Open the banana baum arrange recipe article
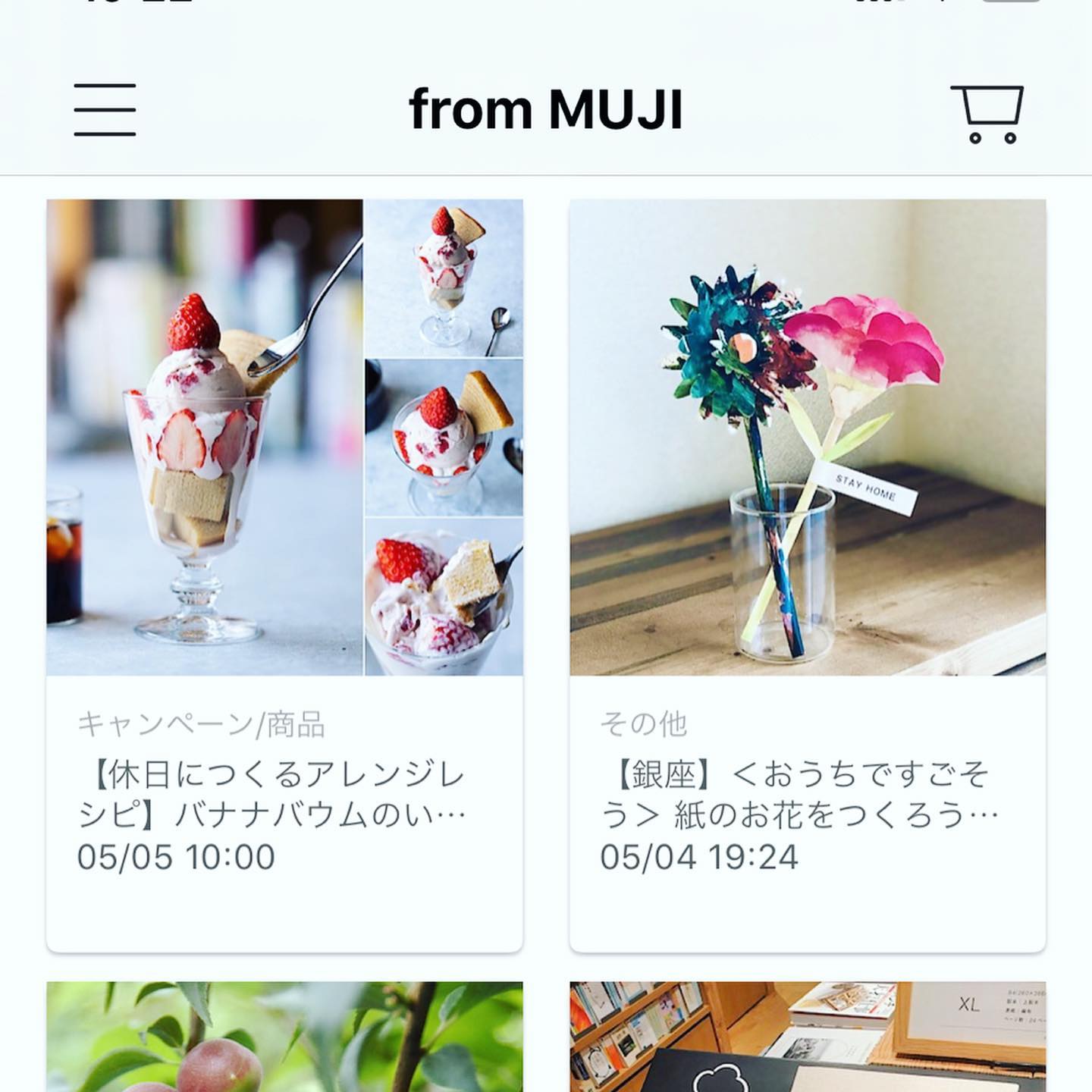Image resolution: width=1092 pixels, height=1092 pixels. 284,575
